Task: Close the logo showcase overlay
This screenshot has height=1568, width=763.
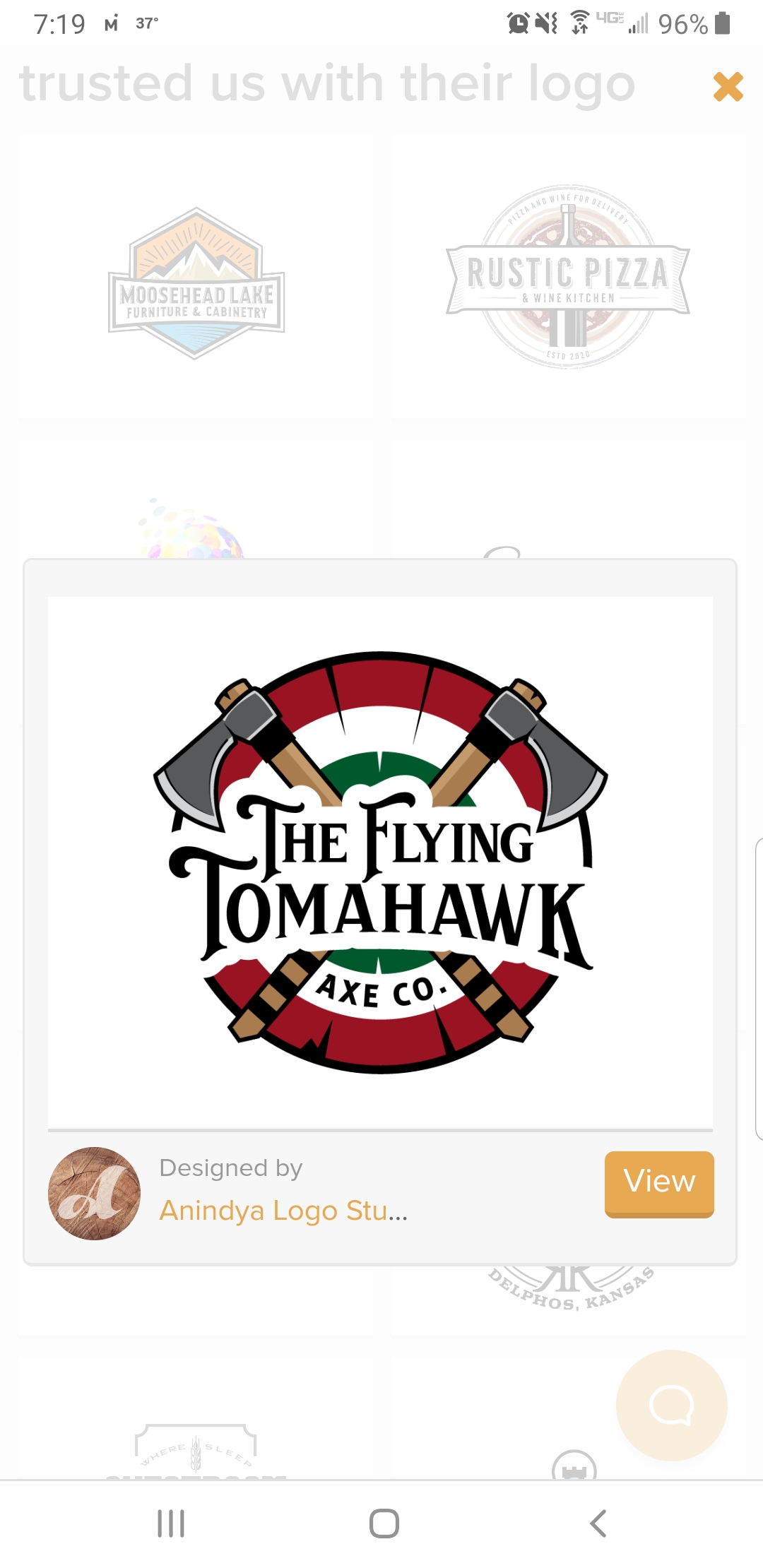Action: coord(728,87)
